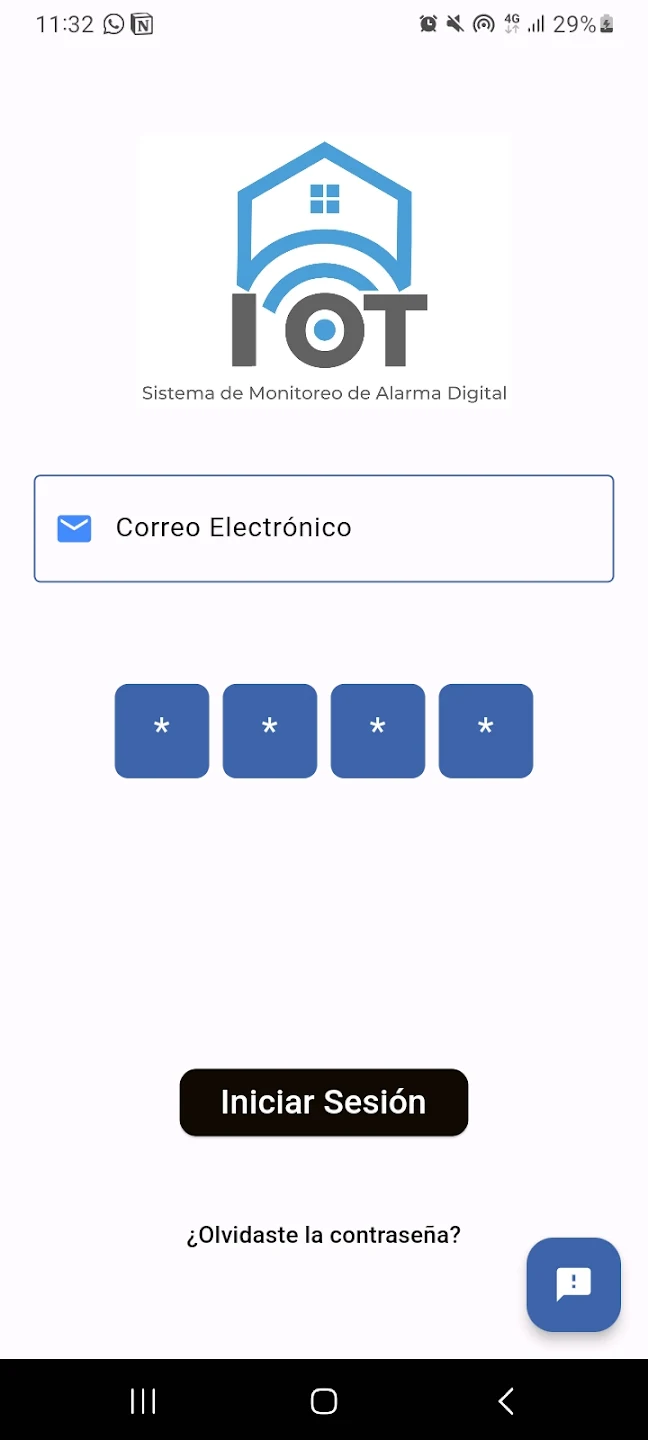The height and width of the screenshot is (1440, 648).
Task: Tap the Correo Electrónico email field
Action: (x=324, y=528)
